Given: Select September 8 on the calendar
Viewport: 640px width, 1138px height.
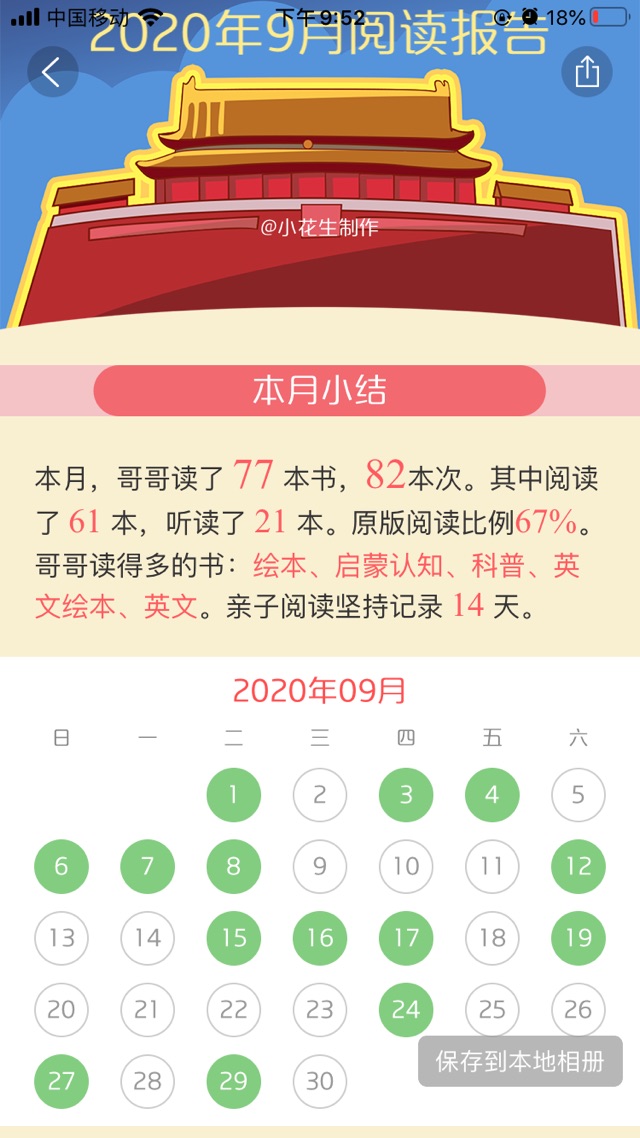Looking at the screenshot, I should [233, 866].
